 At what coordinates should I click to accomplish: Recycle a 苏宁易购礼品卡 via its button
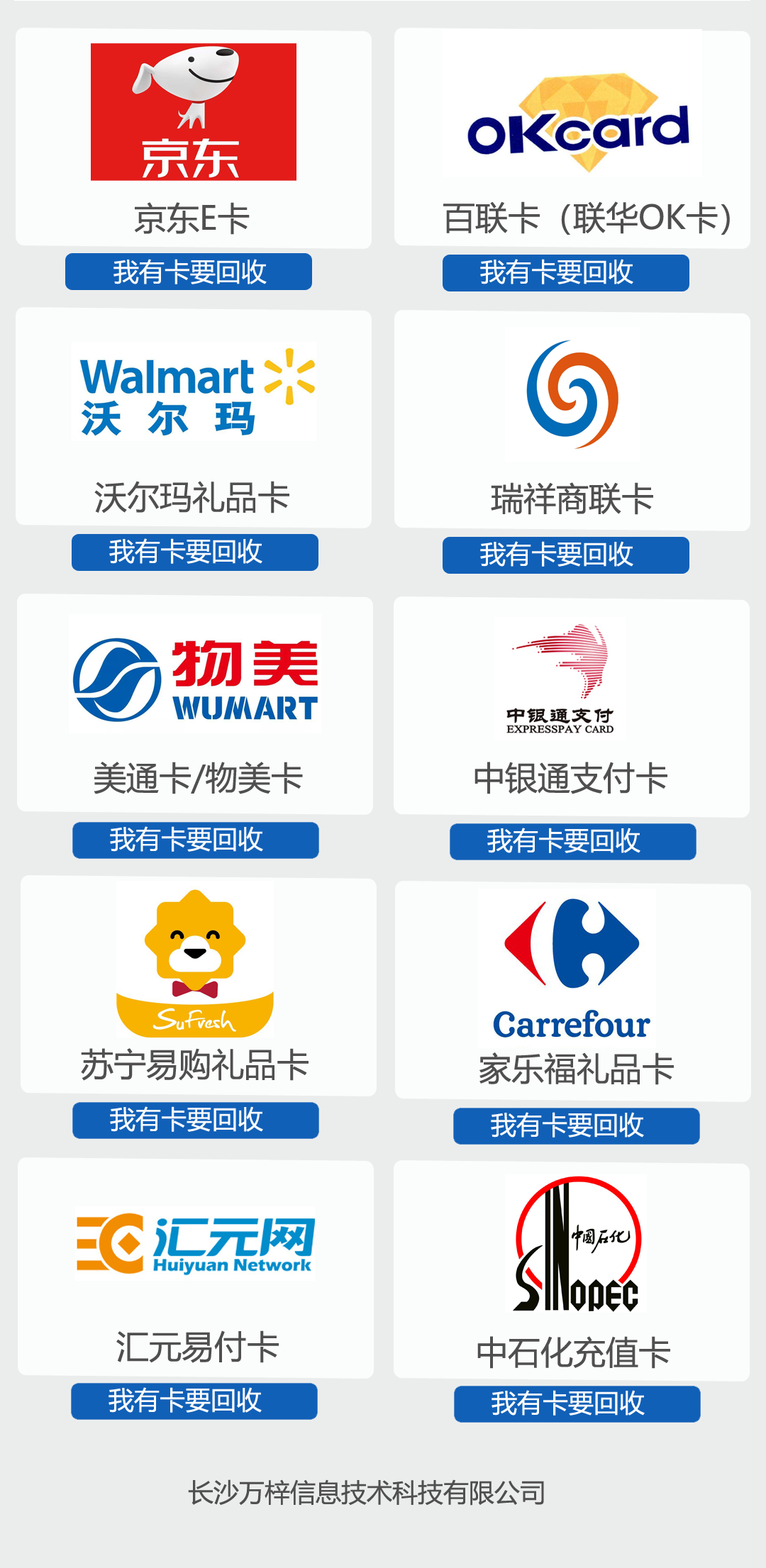coord(196,1121)
